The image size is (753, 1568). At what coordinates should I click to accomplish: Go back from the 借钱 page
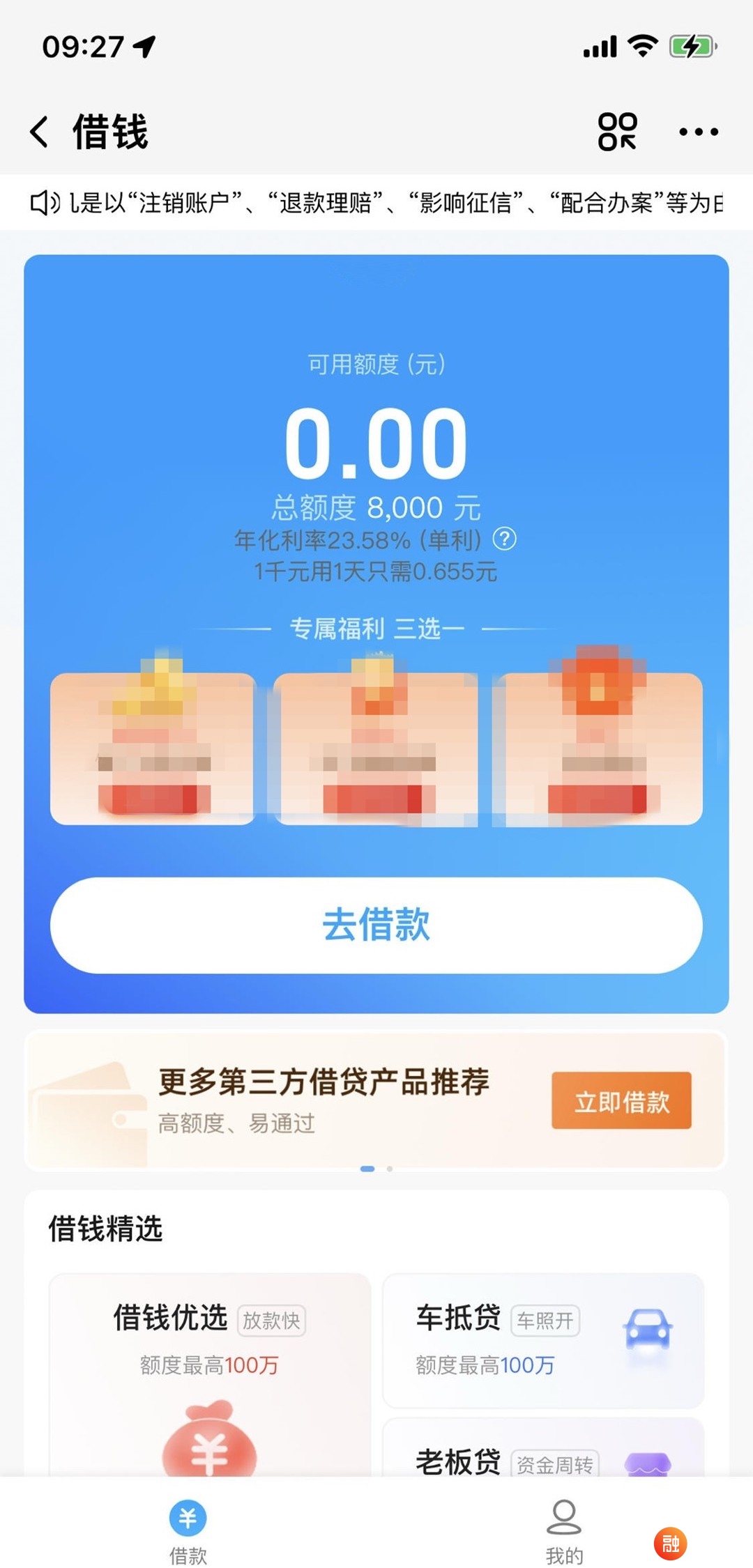point(40,132)
